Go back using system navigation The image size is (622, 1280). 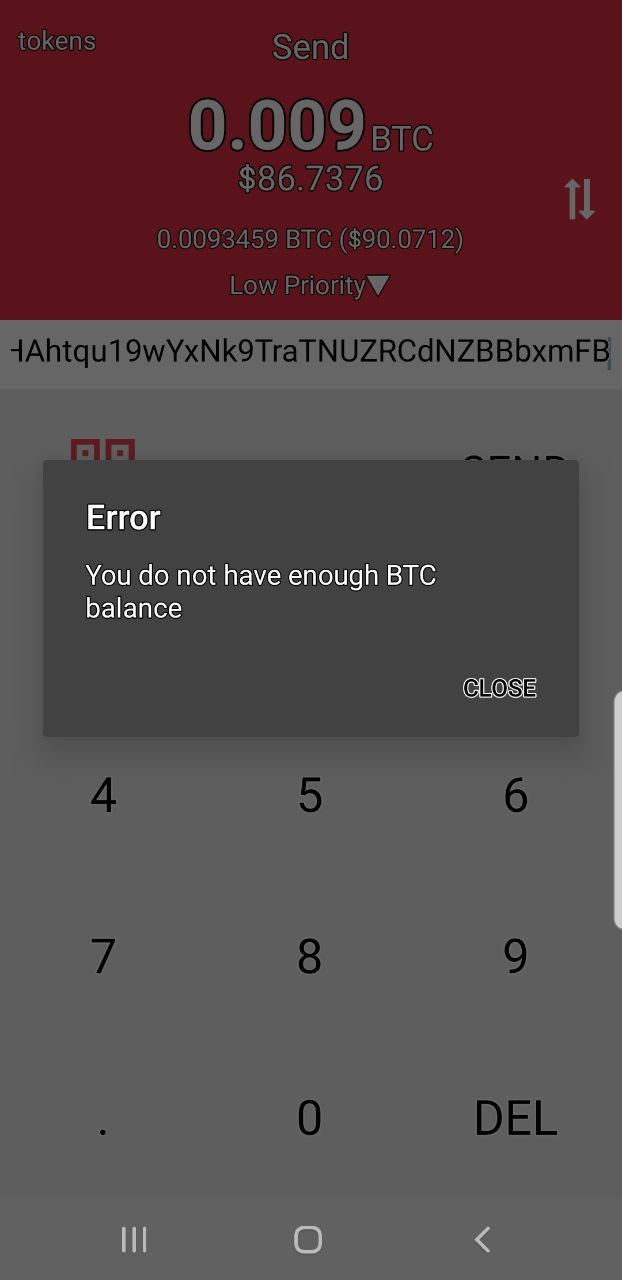(482, 1240)
